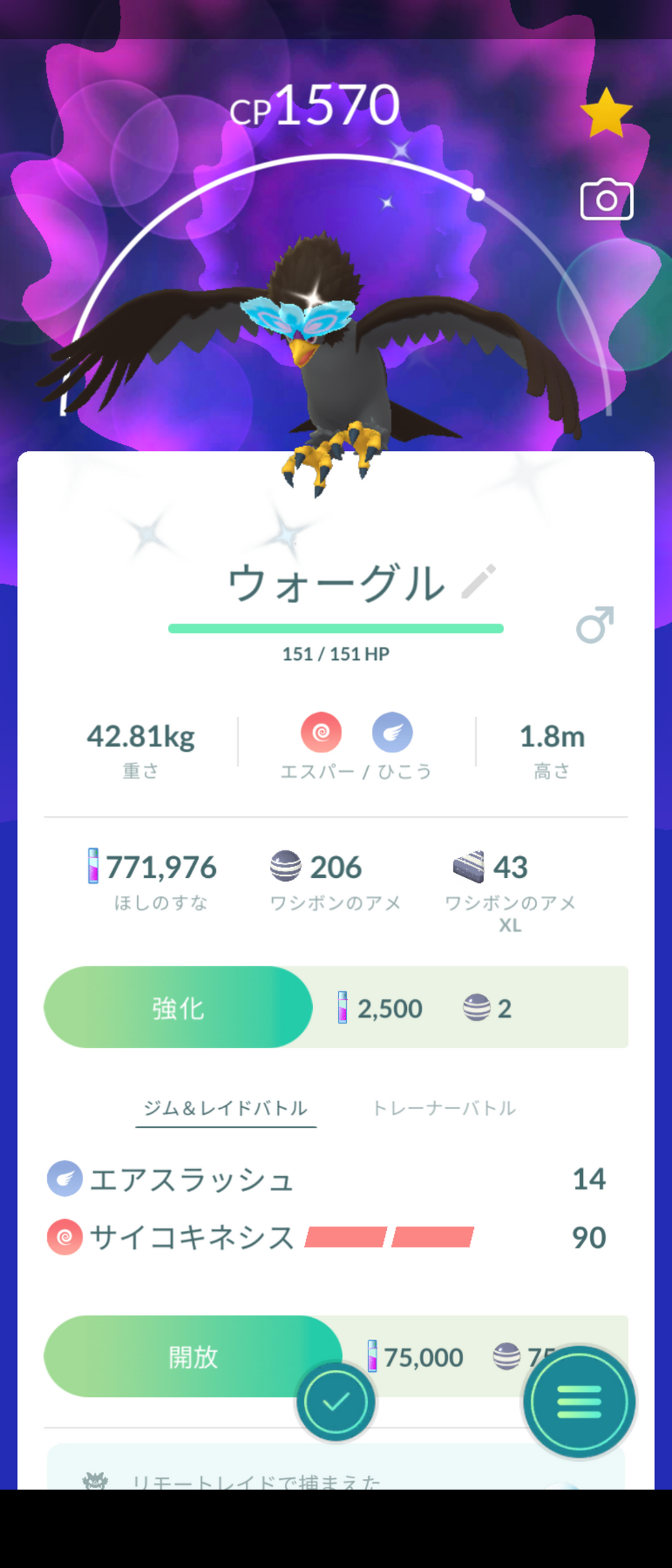The height and width of the screenshot is (1568, 672).
Task: Toggle the favorite star for this Pokémon
Action: [606, 113]
